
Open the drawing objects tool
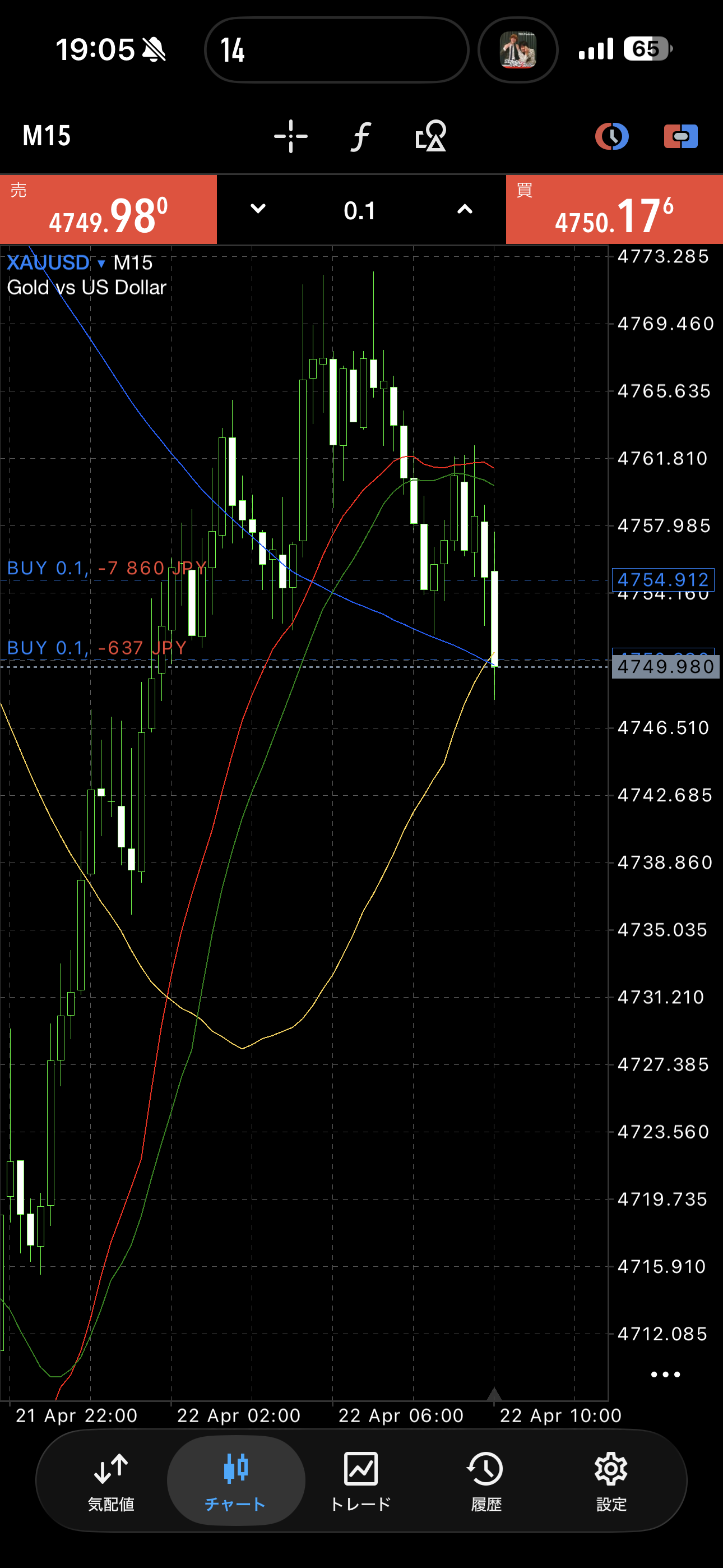click(x=431, y=136)
